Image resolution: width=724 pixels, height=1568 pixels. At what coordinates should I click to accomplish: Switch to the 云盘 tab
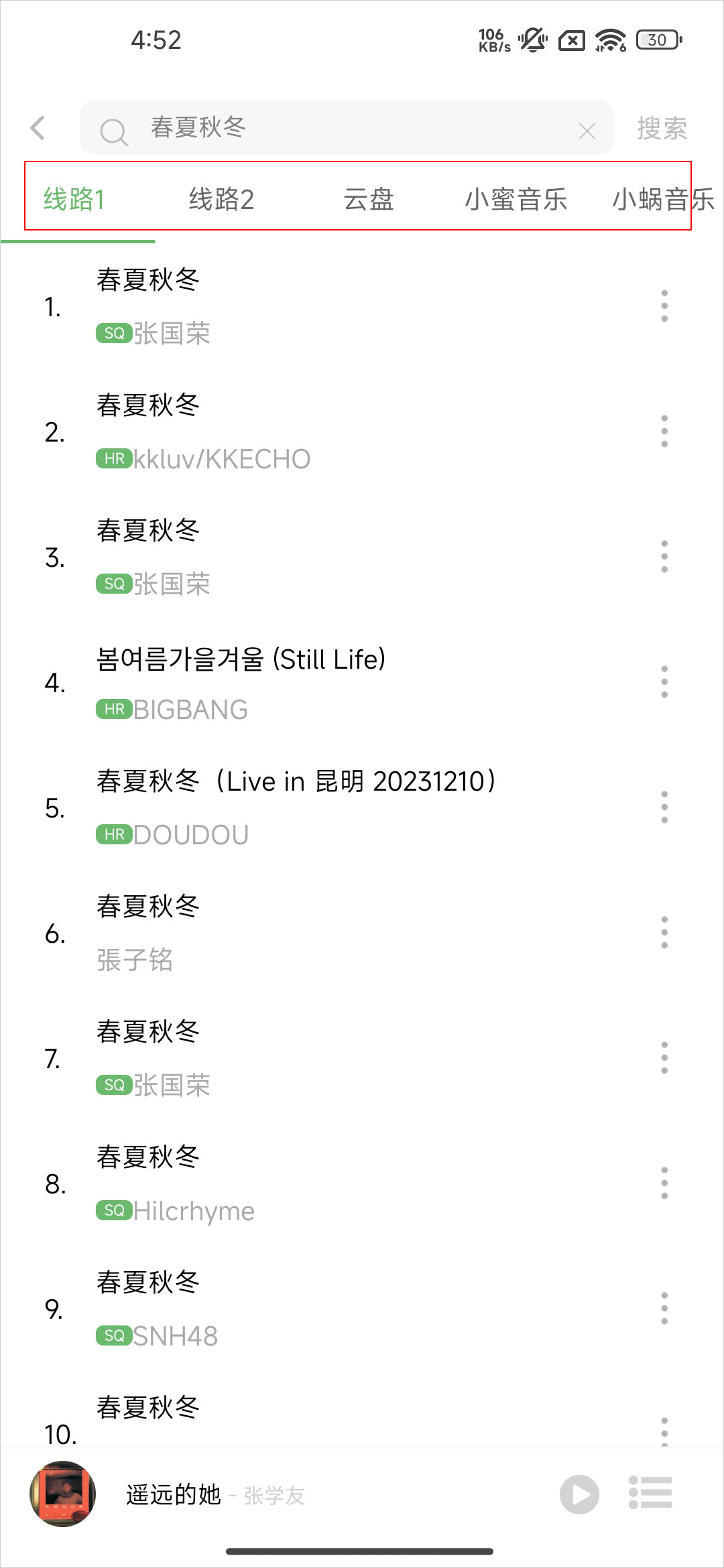coord(369,200)
